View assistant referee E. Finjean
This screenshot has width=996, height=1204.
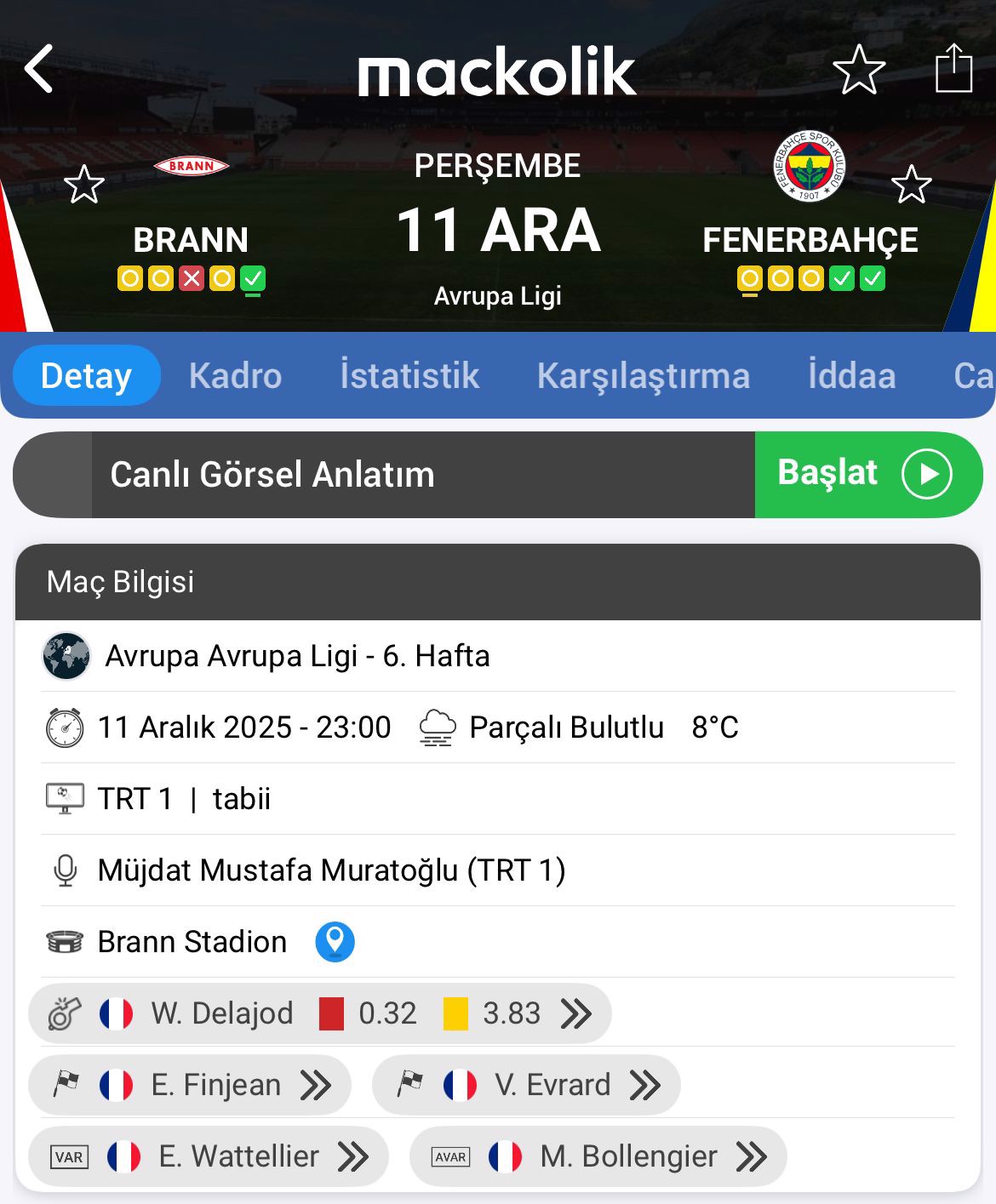[190, 1085]
